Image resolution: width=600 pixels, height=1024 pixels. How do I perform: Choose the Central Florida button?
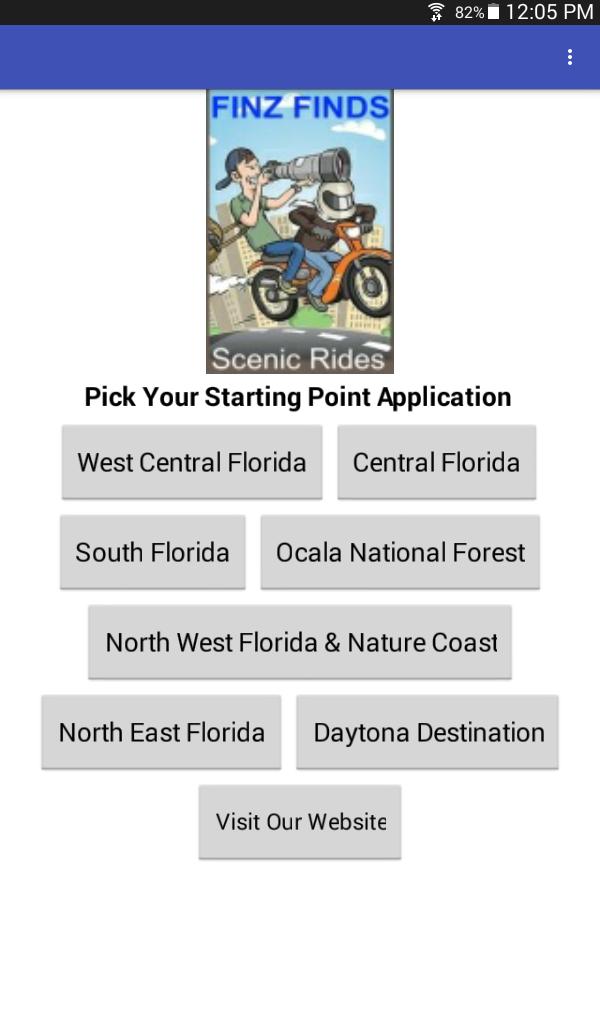point(437,462)
